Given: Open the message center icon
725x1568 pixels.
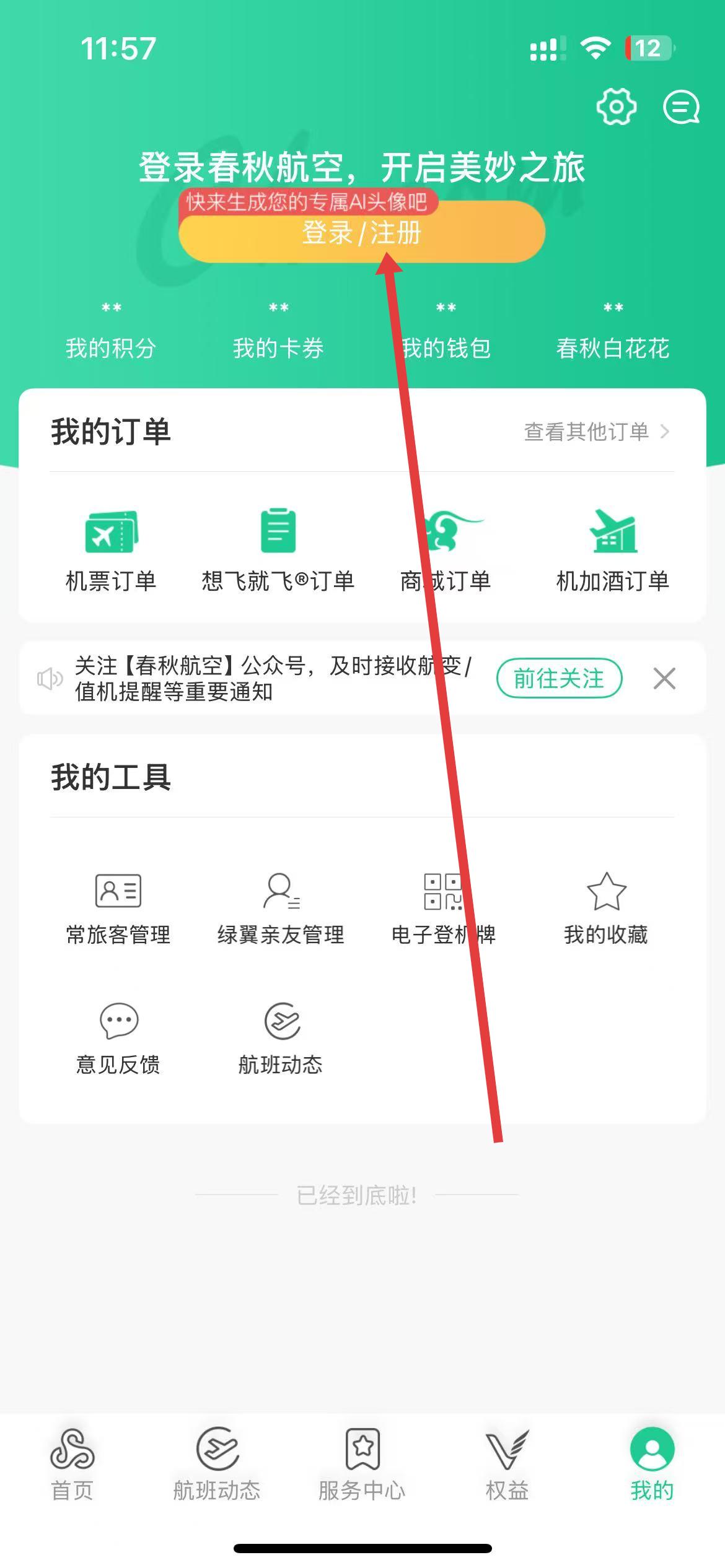Looking at the screenshot, I should click(x=681, y=107).
